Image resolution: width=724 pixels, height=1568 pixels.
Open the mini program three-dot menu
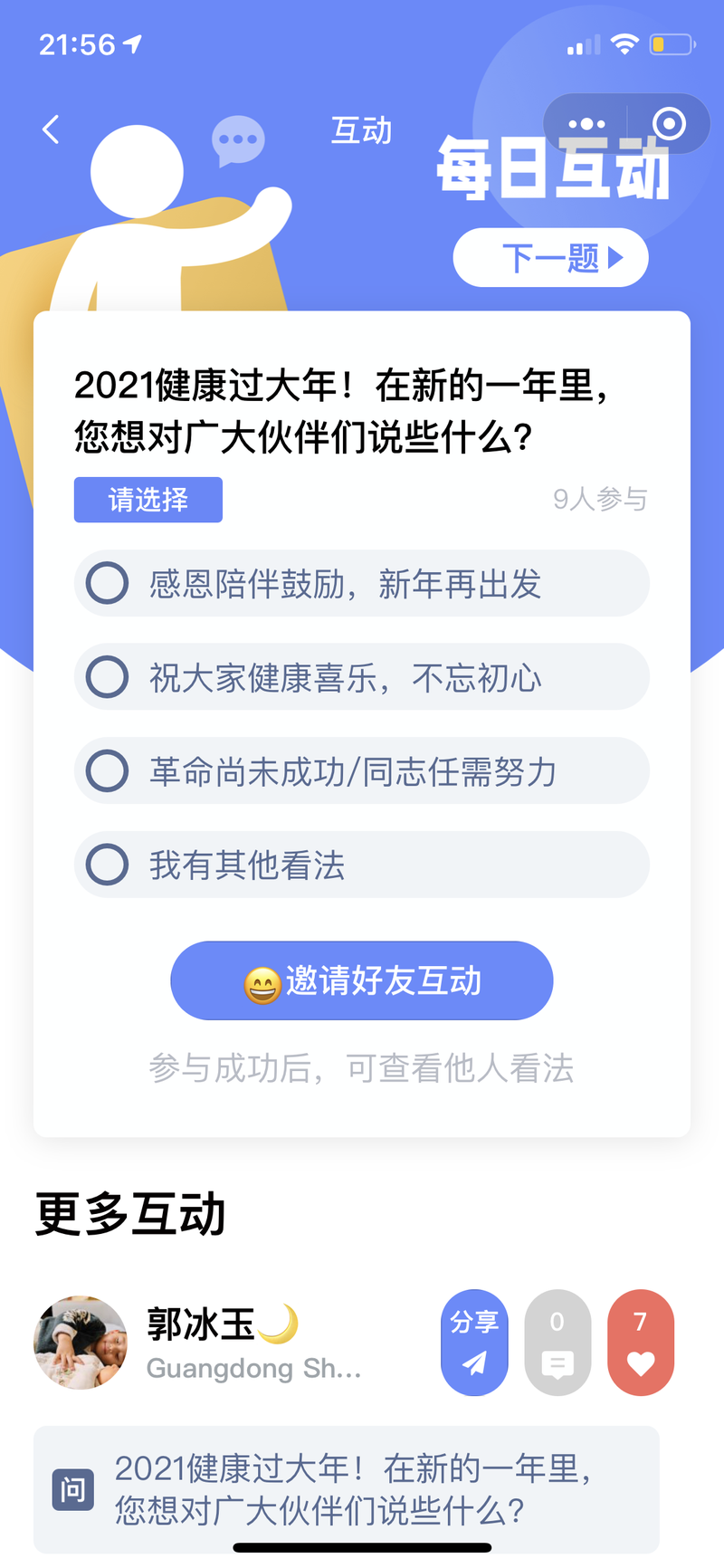[x=586, y=124]
